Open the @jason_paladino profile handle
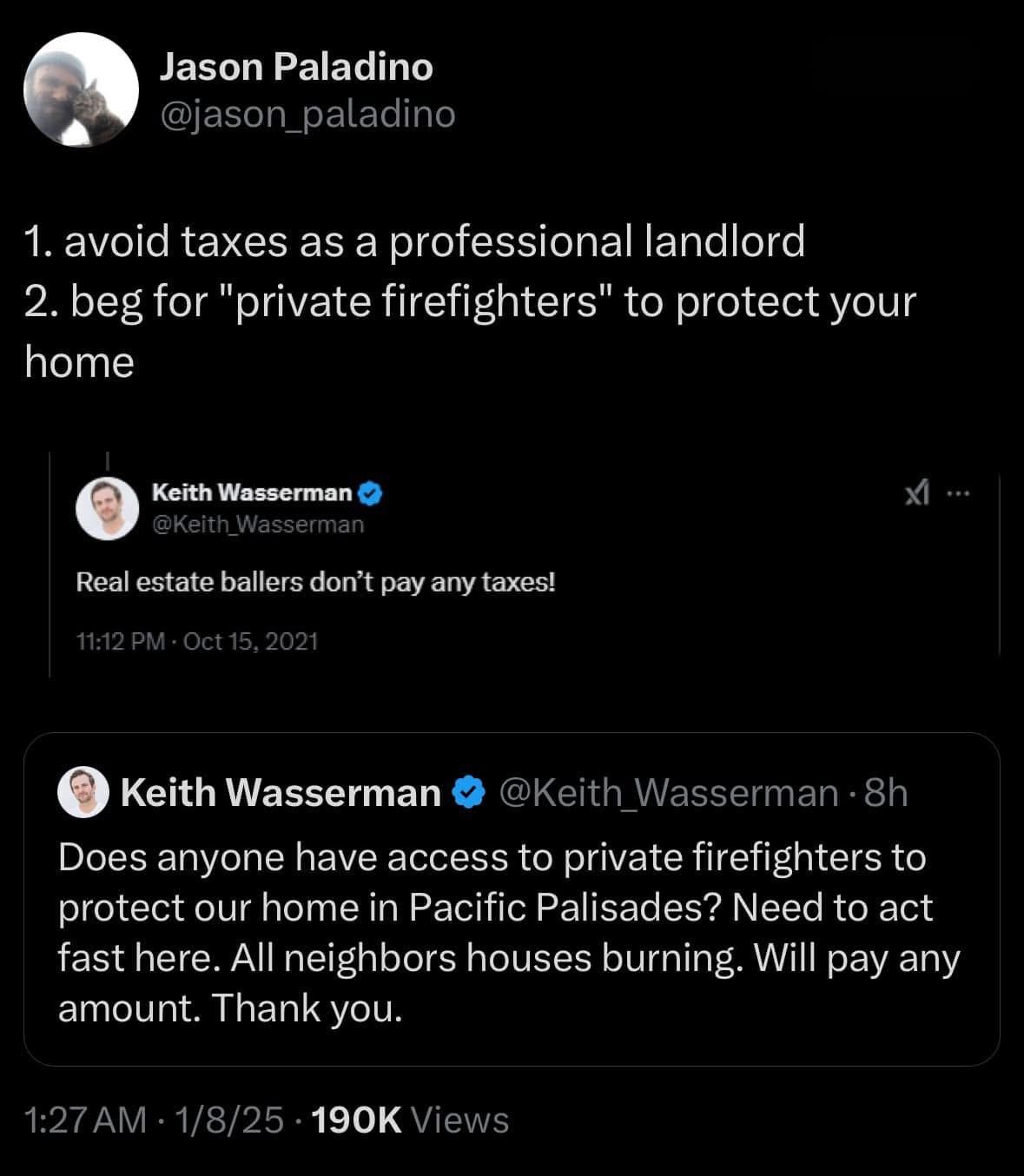Image resolution: width=1024 pixels, height=1176 pixels. point(307,114)
